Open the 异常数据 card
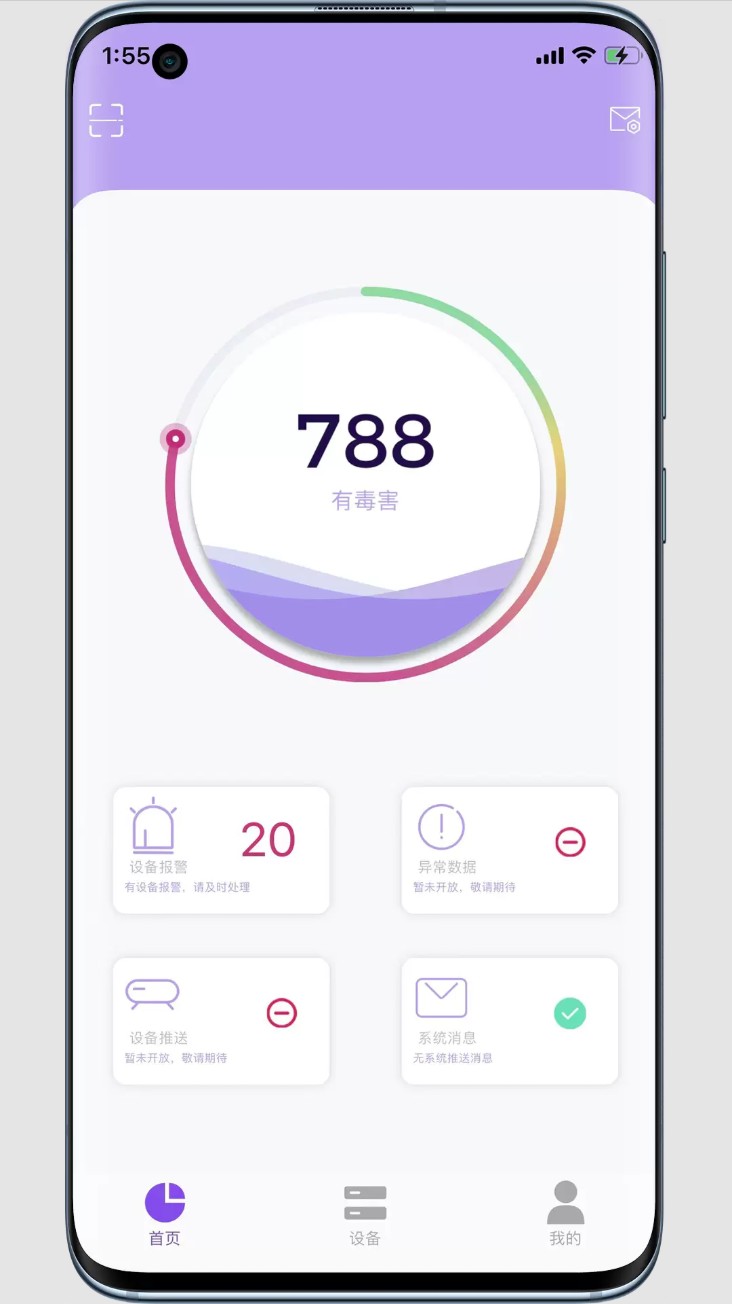The width and height of the screenshot is (732, 1304). click(x=509, y=850)
